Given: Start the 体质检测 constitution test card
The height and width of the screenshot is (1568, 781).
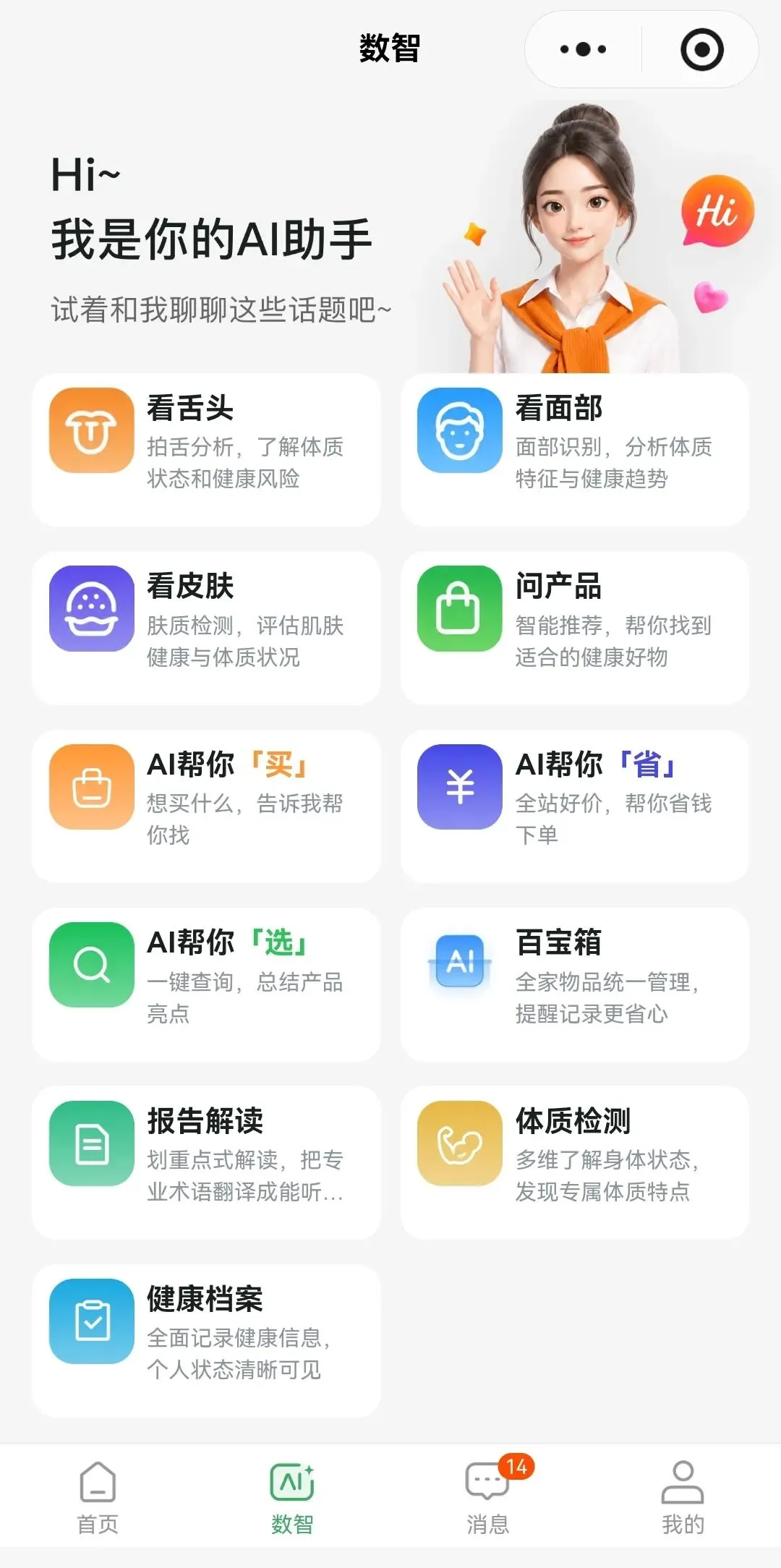Looking at the screenshot, I should (x=575, y=1162).
